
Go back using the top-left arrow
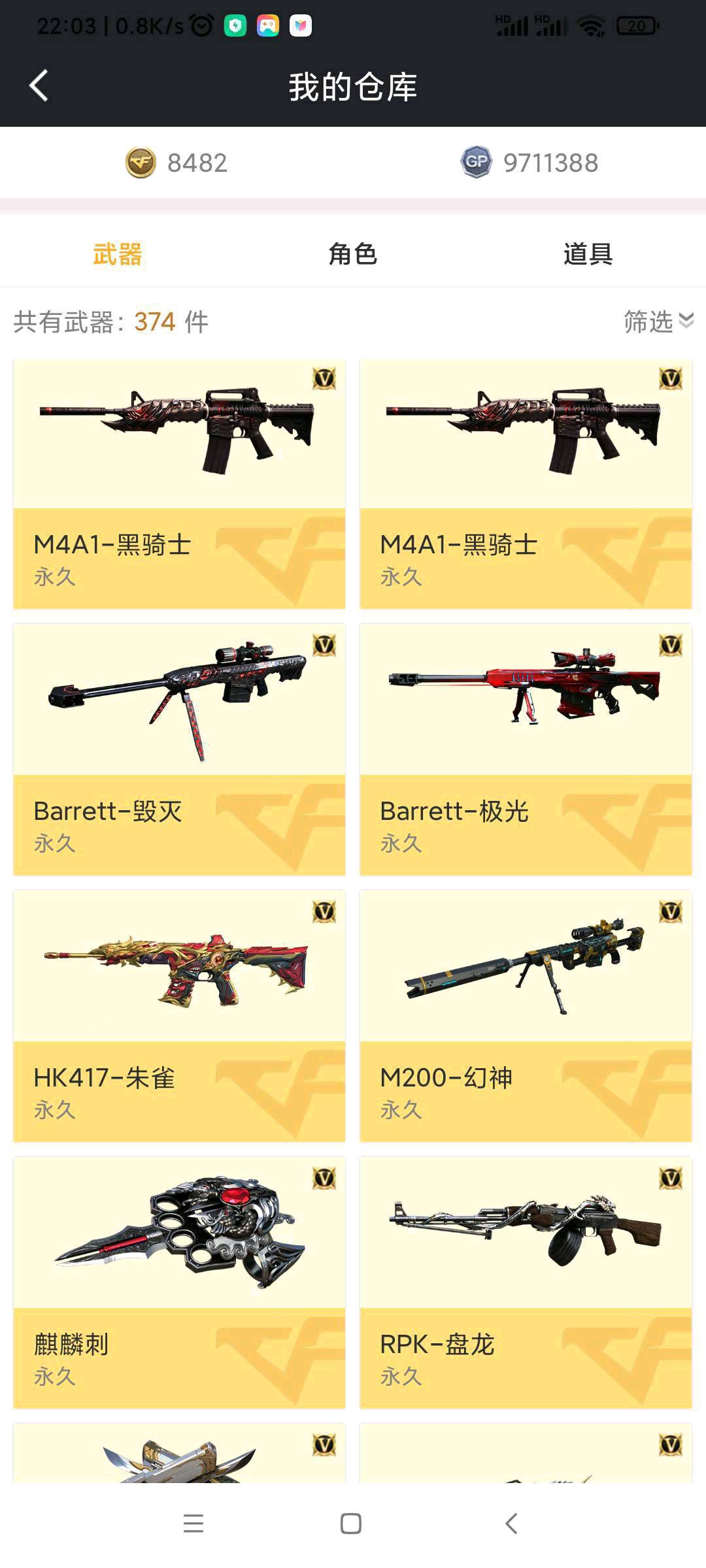tap(39, 86)
